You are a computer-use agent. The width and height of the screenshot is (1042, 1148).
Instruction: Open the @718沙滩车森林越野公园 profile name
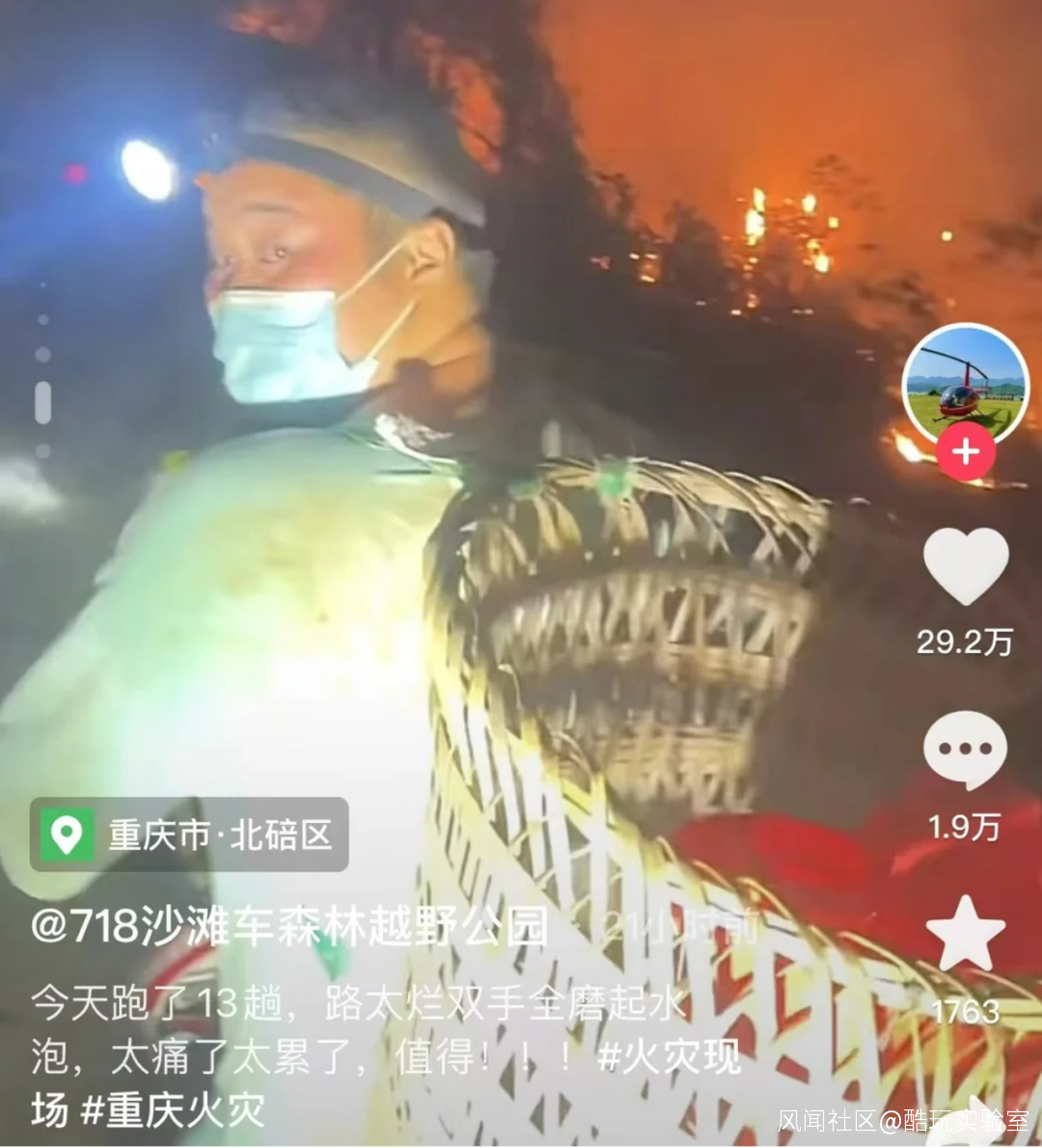(x=289, y=926)
